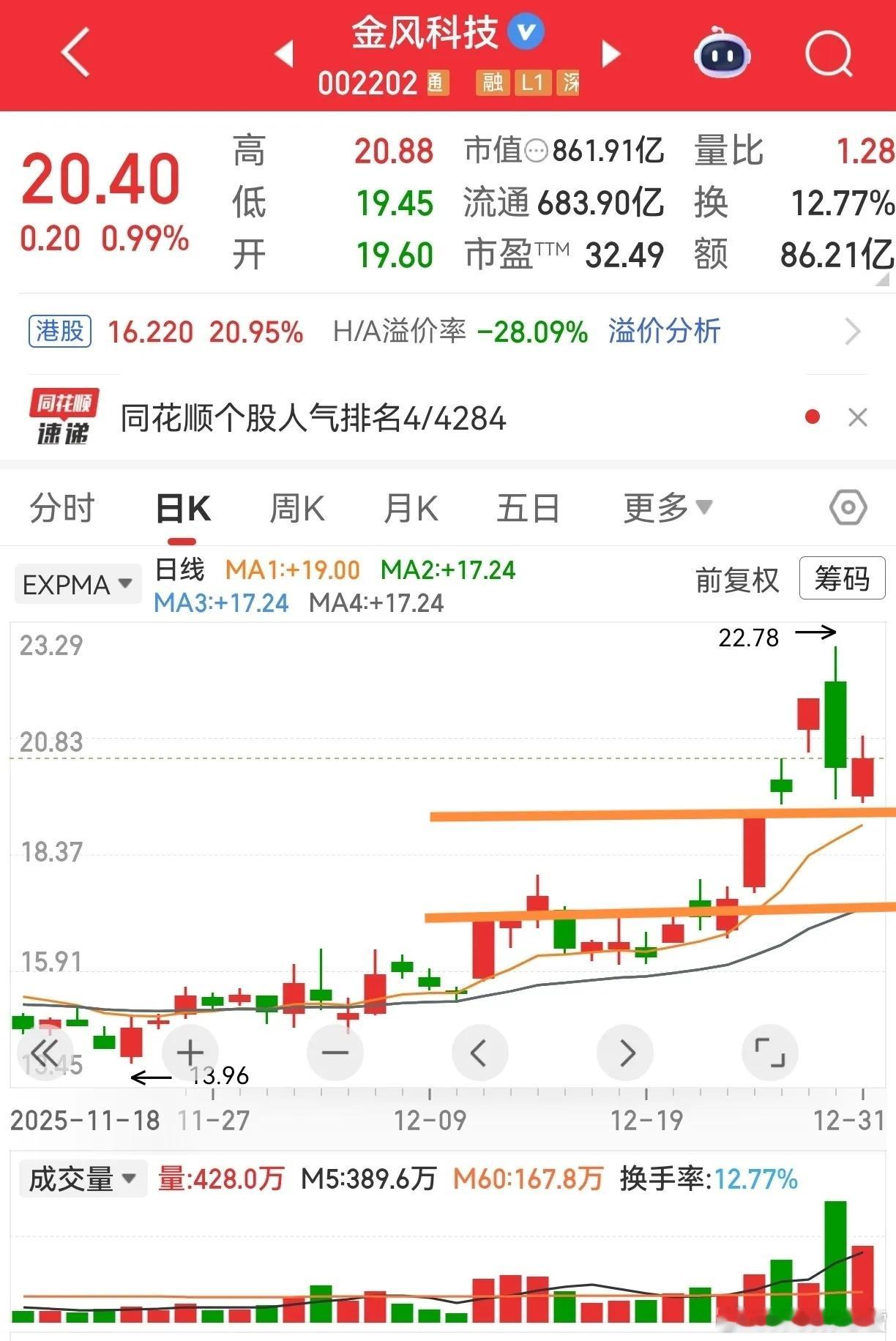Toggle the L1 quote level badge
This screenshot has height=1341, width=896.
[532, 84]
